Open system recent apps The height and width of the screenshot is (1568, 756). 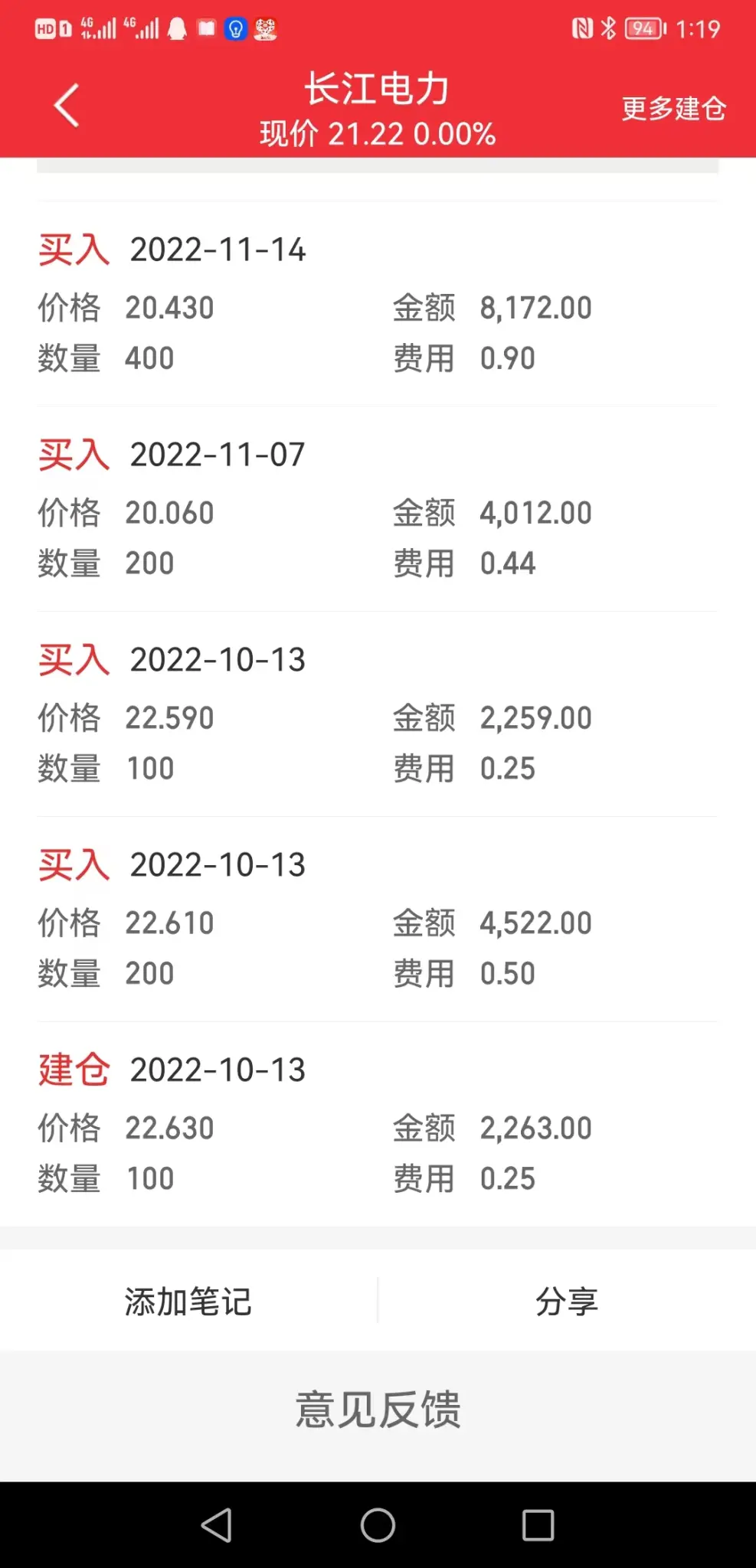[x=538, y=1525]
